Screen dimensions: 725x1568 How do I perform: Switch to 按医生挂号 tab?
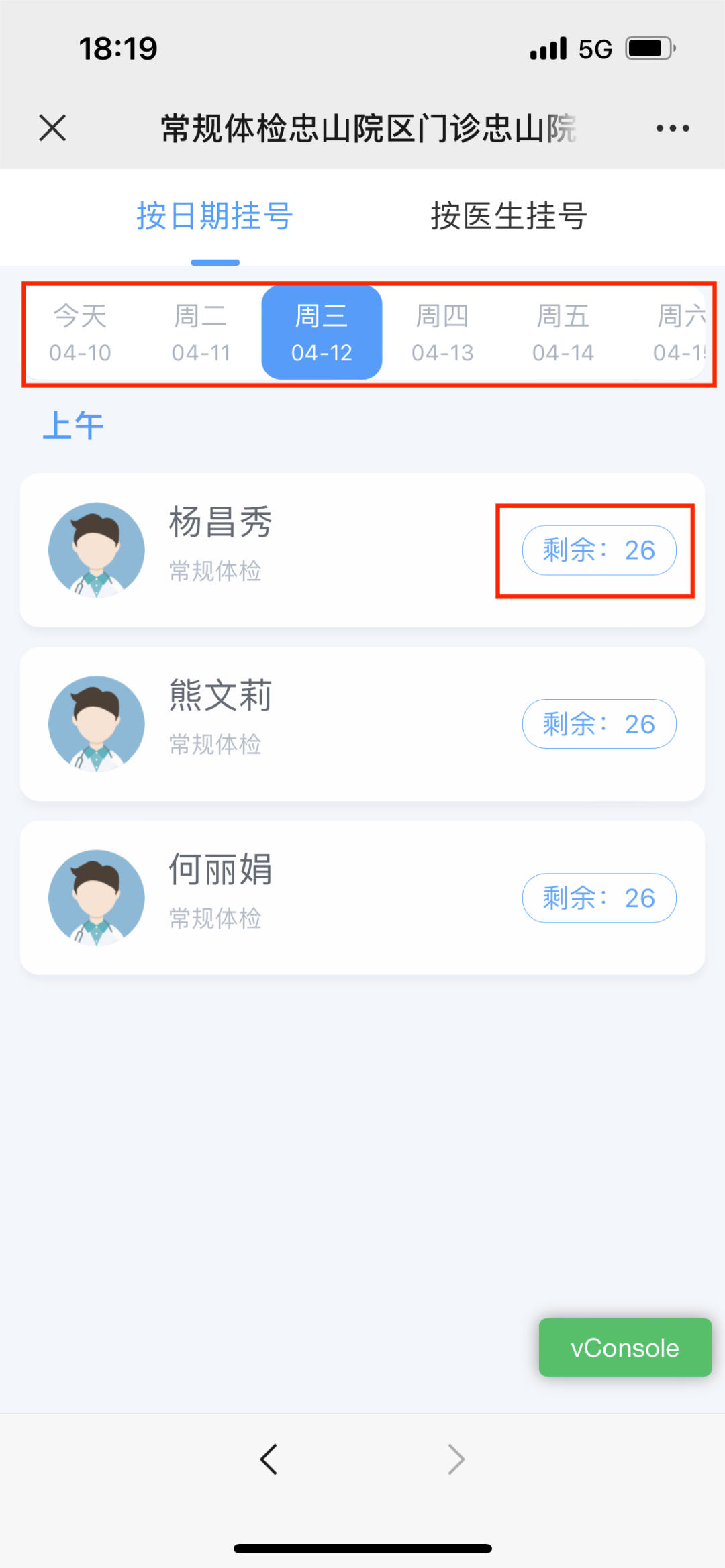tap(509, 217)
